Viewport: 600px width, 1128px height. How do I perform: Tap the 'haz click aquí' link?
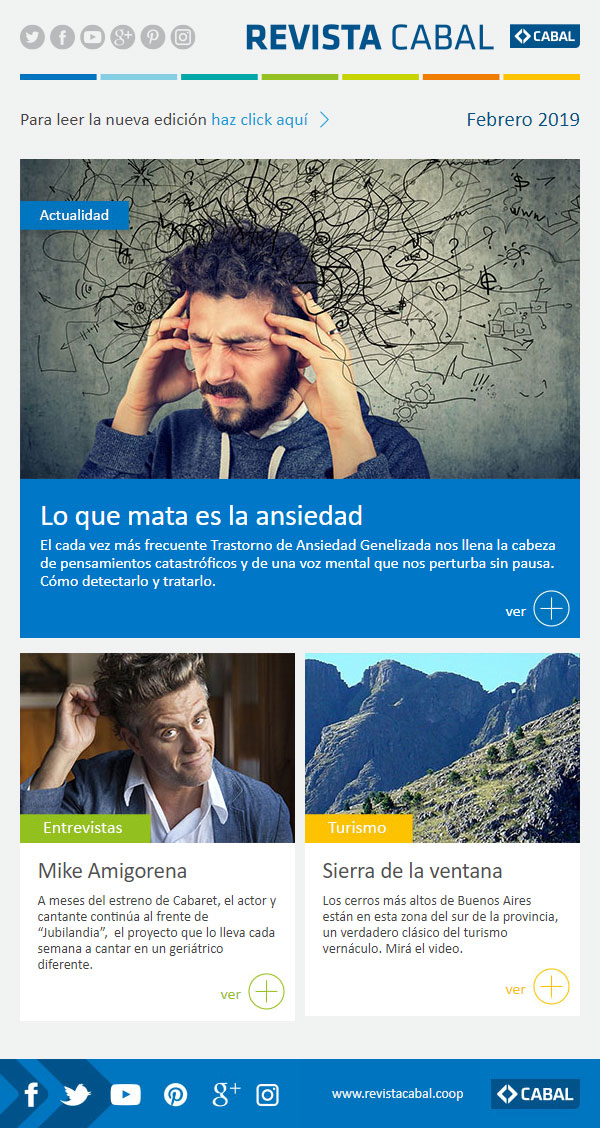[x=260, y=120]
